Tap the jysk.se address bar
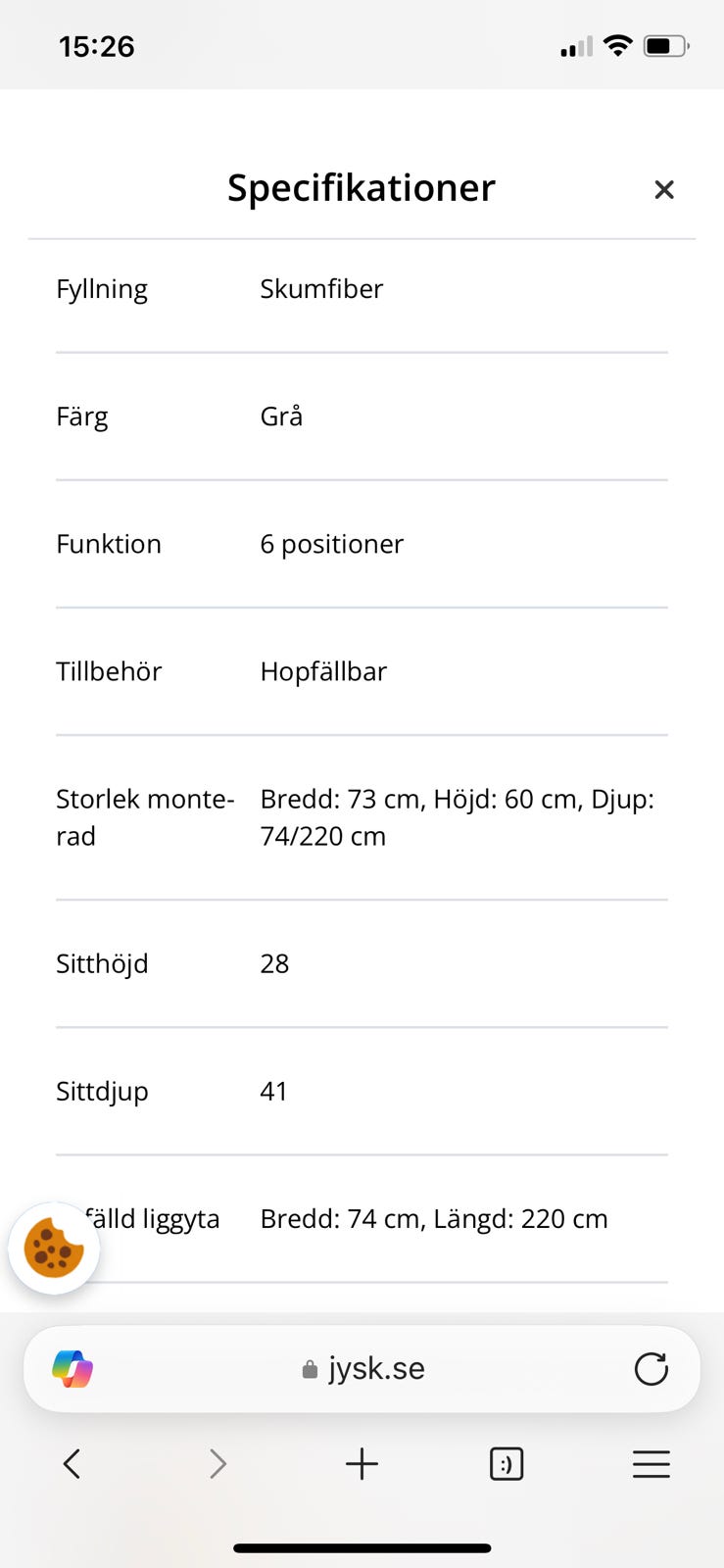The width and height of the screenshot is (724, 1568). point(362,1368)
